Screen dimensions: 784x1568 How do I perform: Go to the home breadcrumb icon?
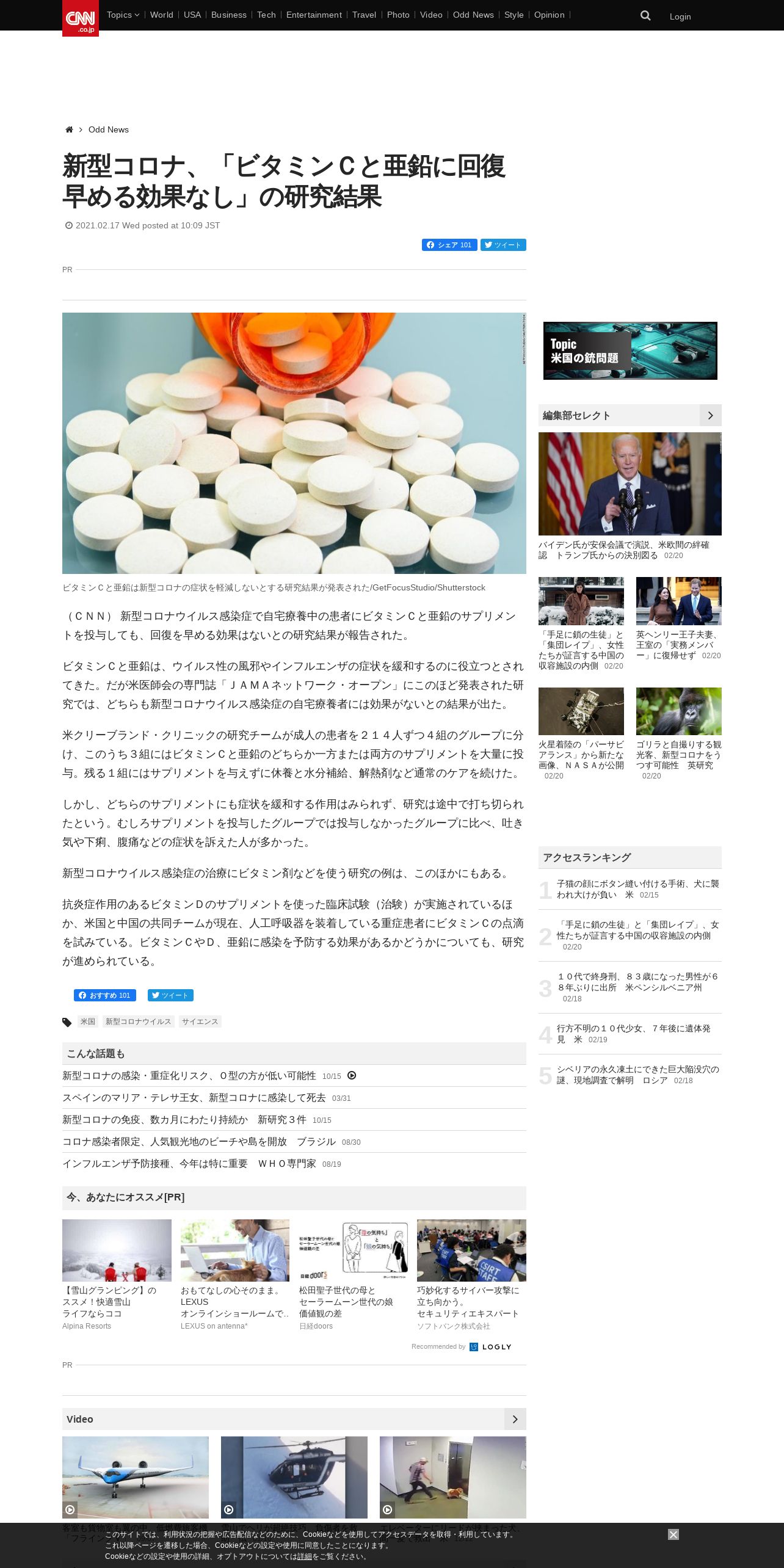coord(69,129)
